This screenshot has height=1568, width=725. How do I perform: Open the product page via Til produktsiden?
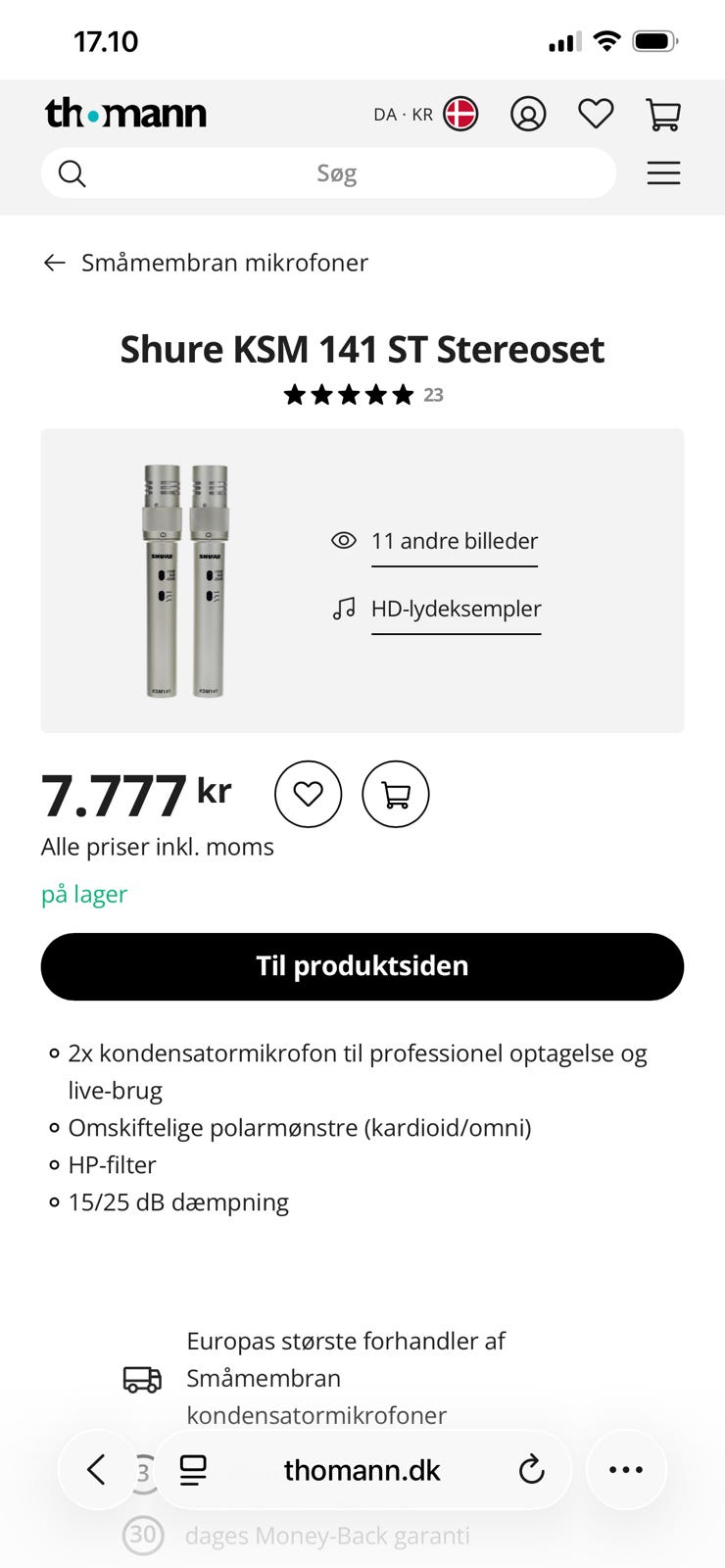pyautogui.click(x=362, y=965)
